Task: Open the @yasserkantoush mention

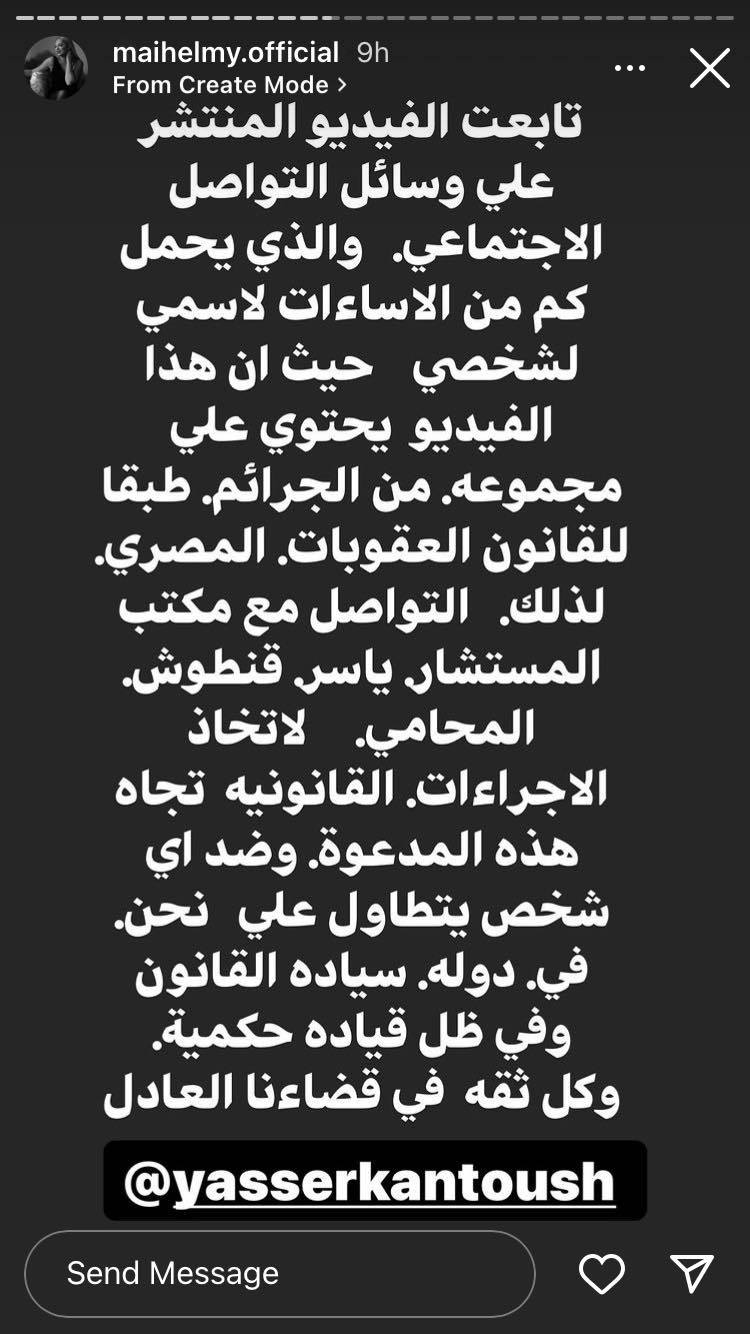Action: [375, 1182]
